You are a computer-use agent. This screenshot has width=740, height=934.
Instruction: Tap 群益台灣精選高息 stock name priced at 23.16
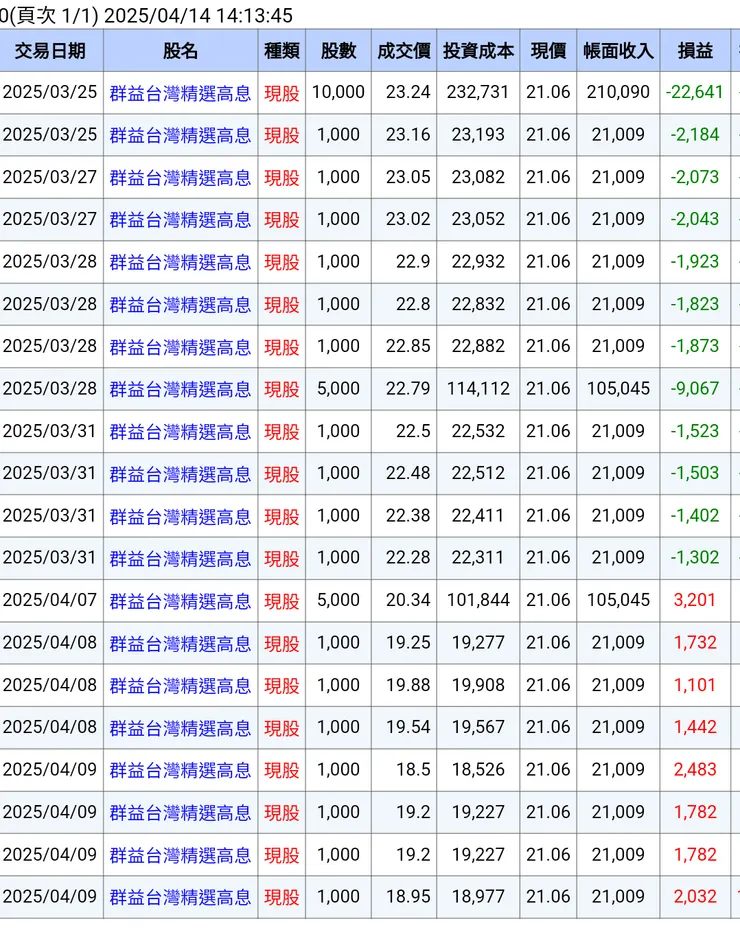[x=180, y=135]
